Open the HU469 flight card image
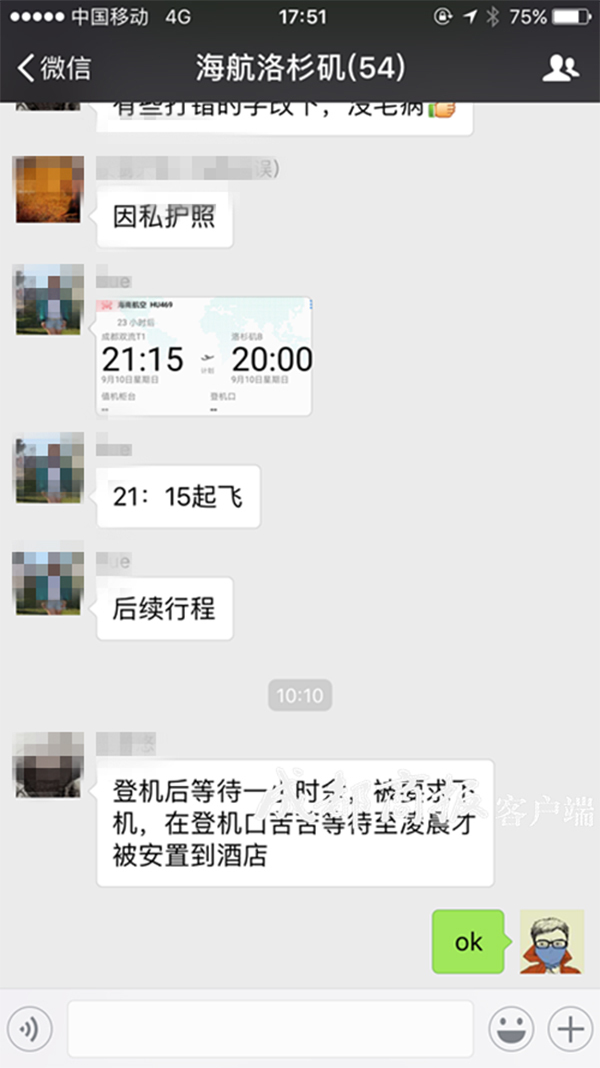 coord(204,356)
